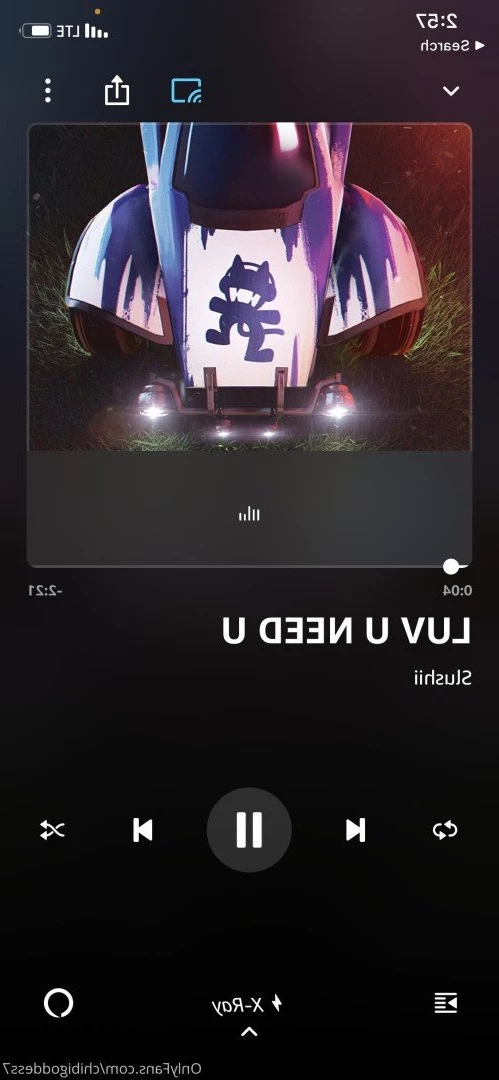Skip to the next track

pos(356,830)
